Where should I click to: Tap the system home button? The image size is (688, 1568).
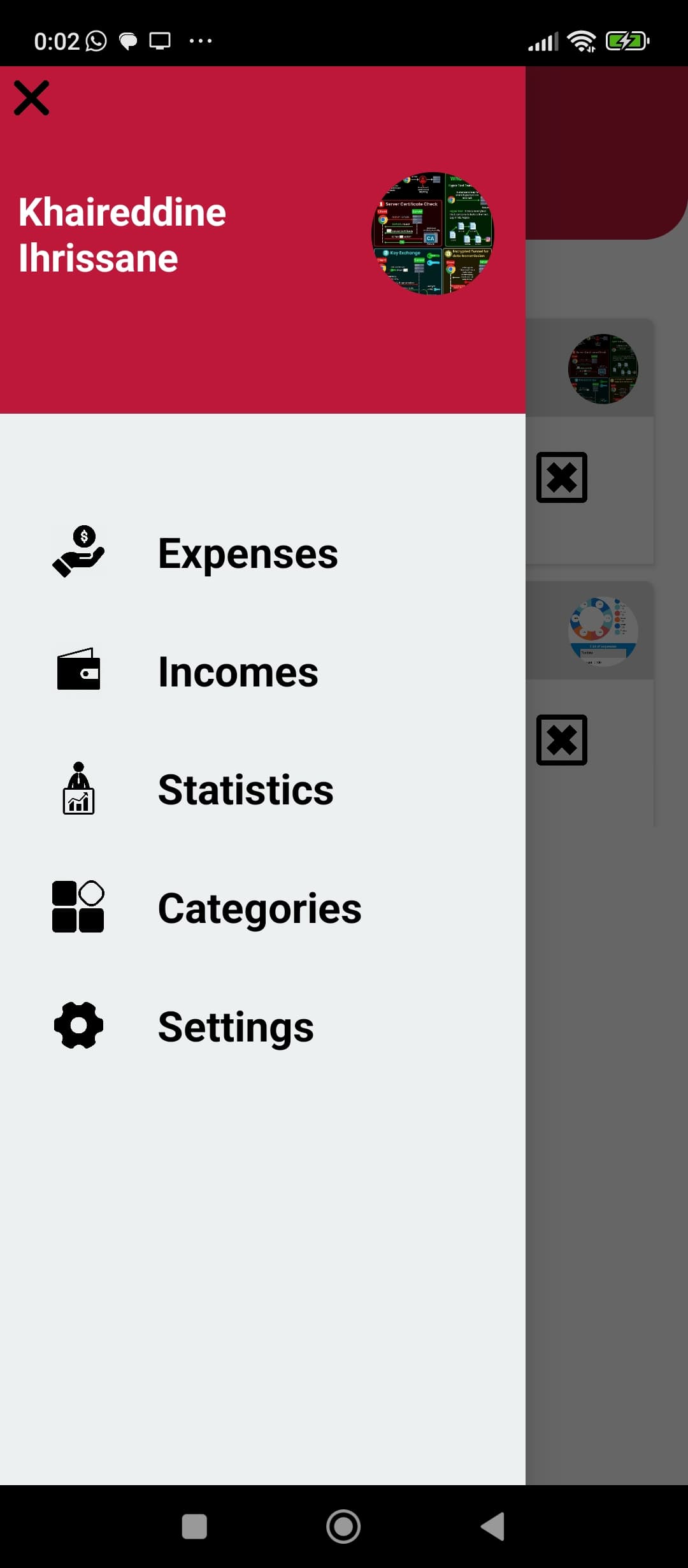coord(343,1527)
